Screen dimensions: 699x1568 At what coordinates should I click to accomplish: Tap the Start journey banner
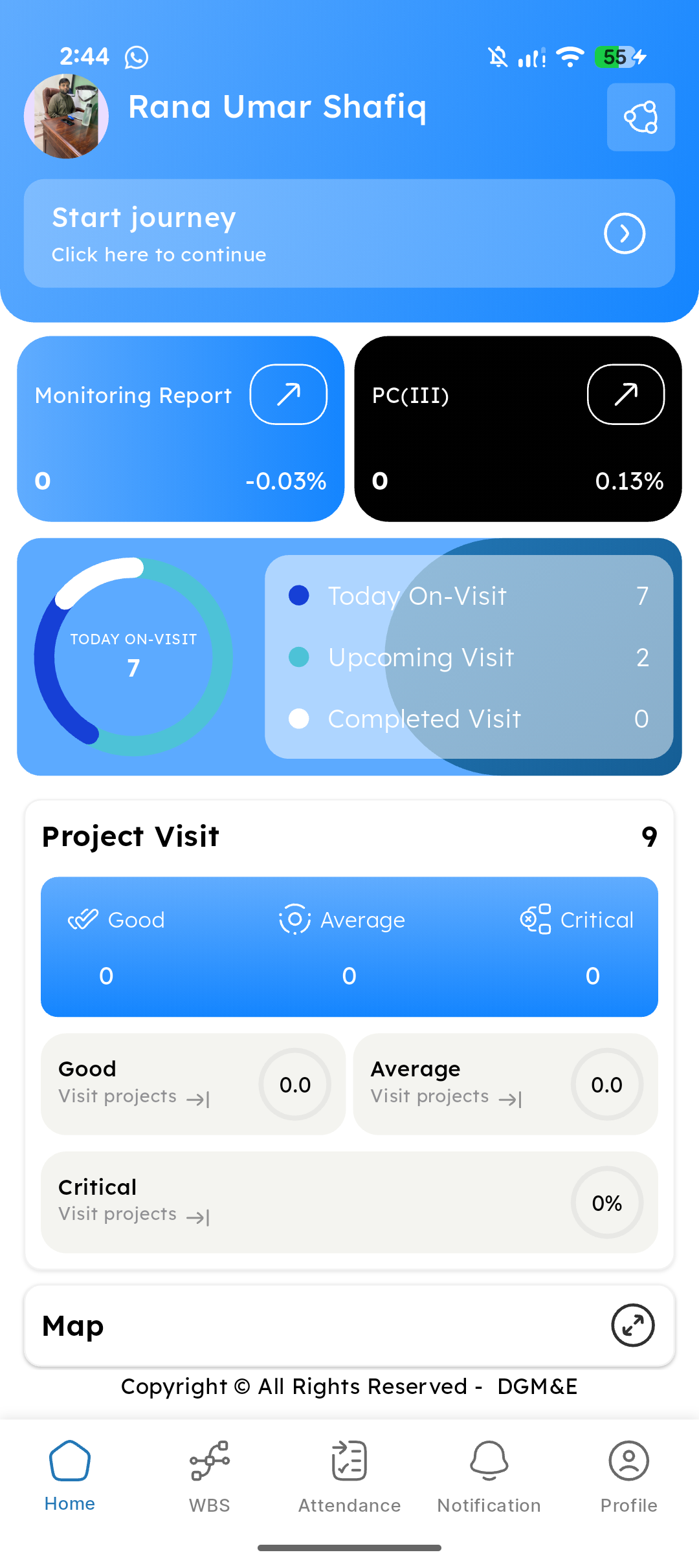(x=349, y=234)
